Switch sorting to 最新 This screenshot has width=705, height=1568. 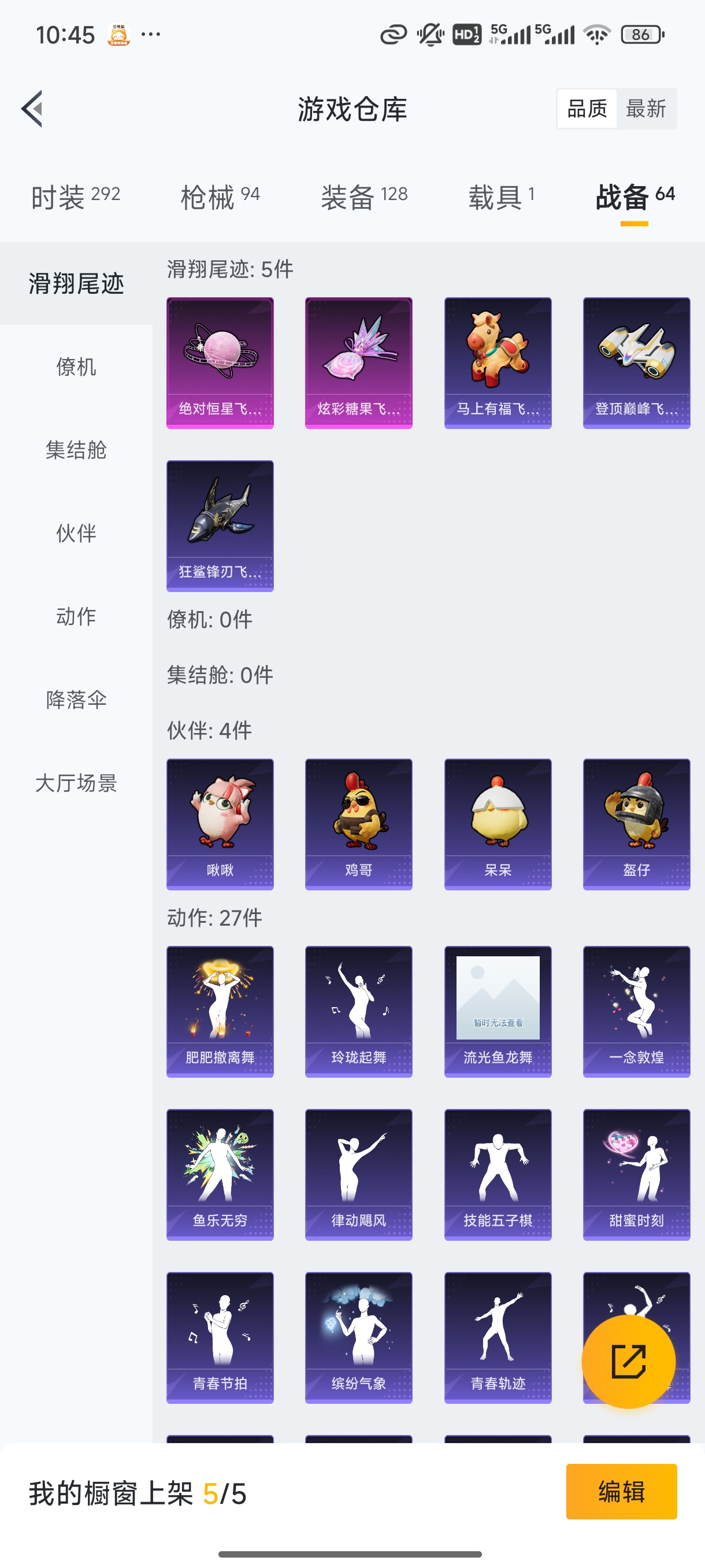pyautogui.click(x=647, y=108)
